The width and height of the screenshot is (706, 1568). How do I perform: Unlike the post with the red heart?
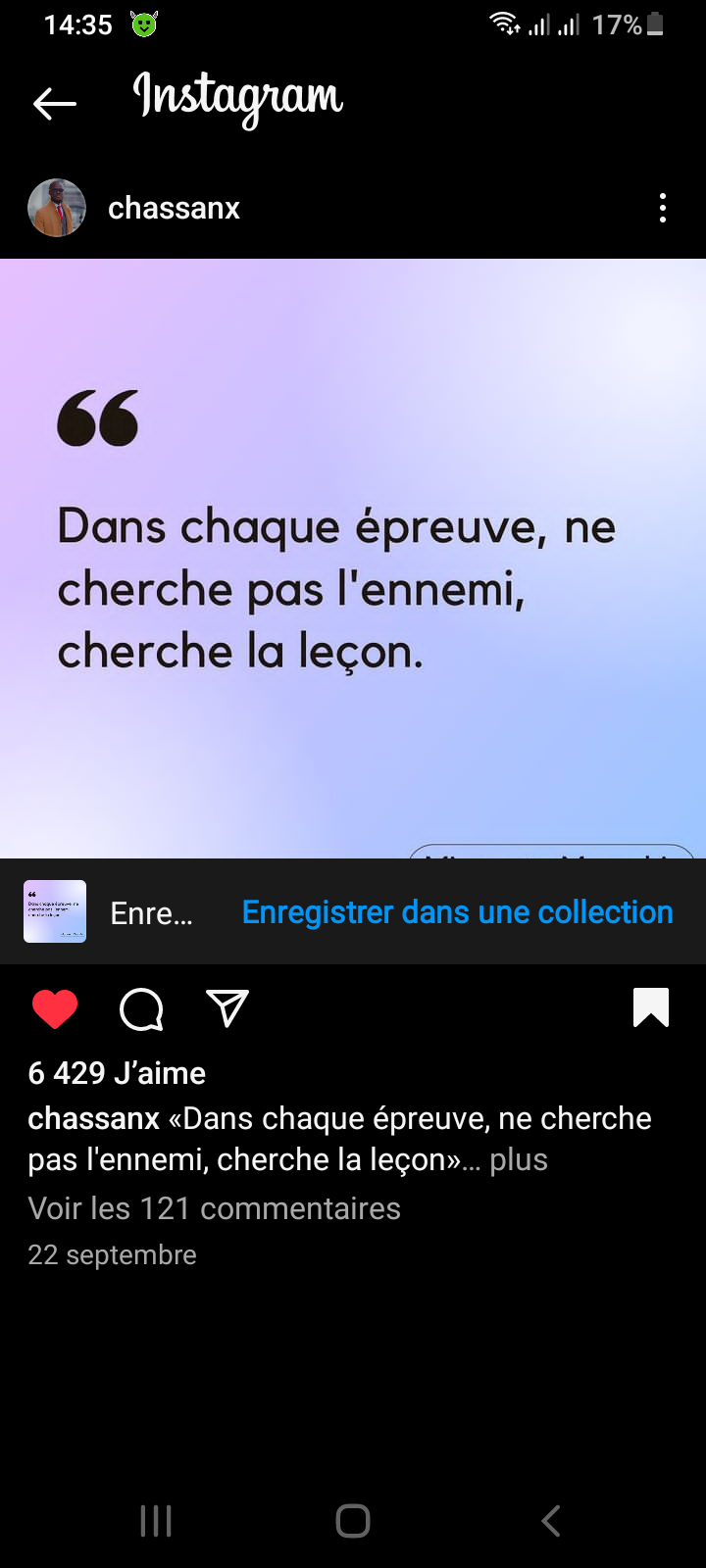[x=55, y=1008]
